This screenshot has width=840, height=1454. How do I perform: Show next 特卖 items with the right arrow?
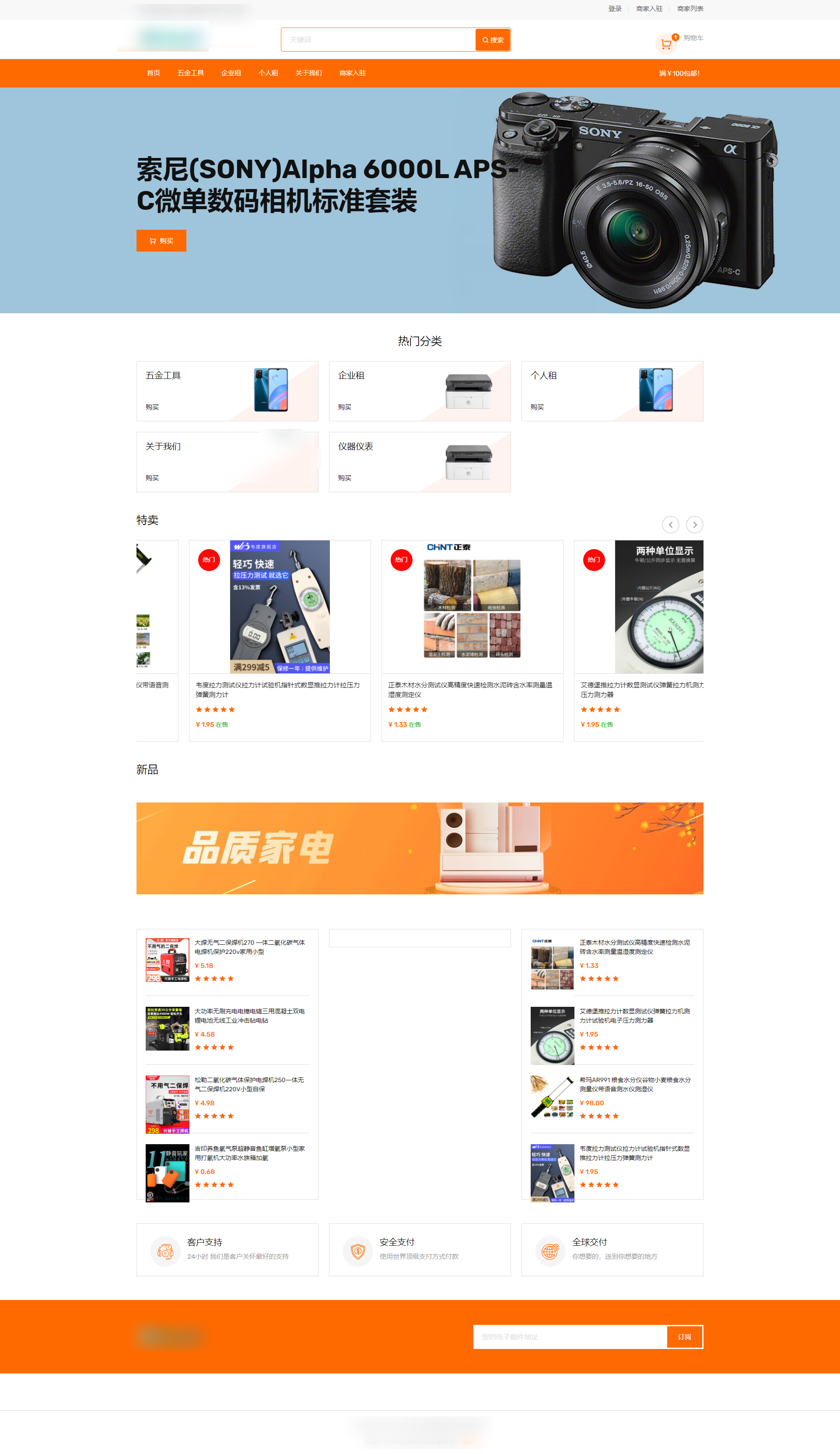pos(695,525)
